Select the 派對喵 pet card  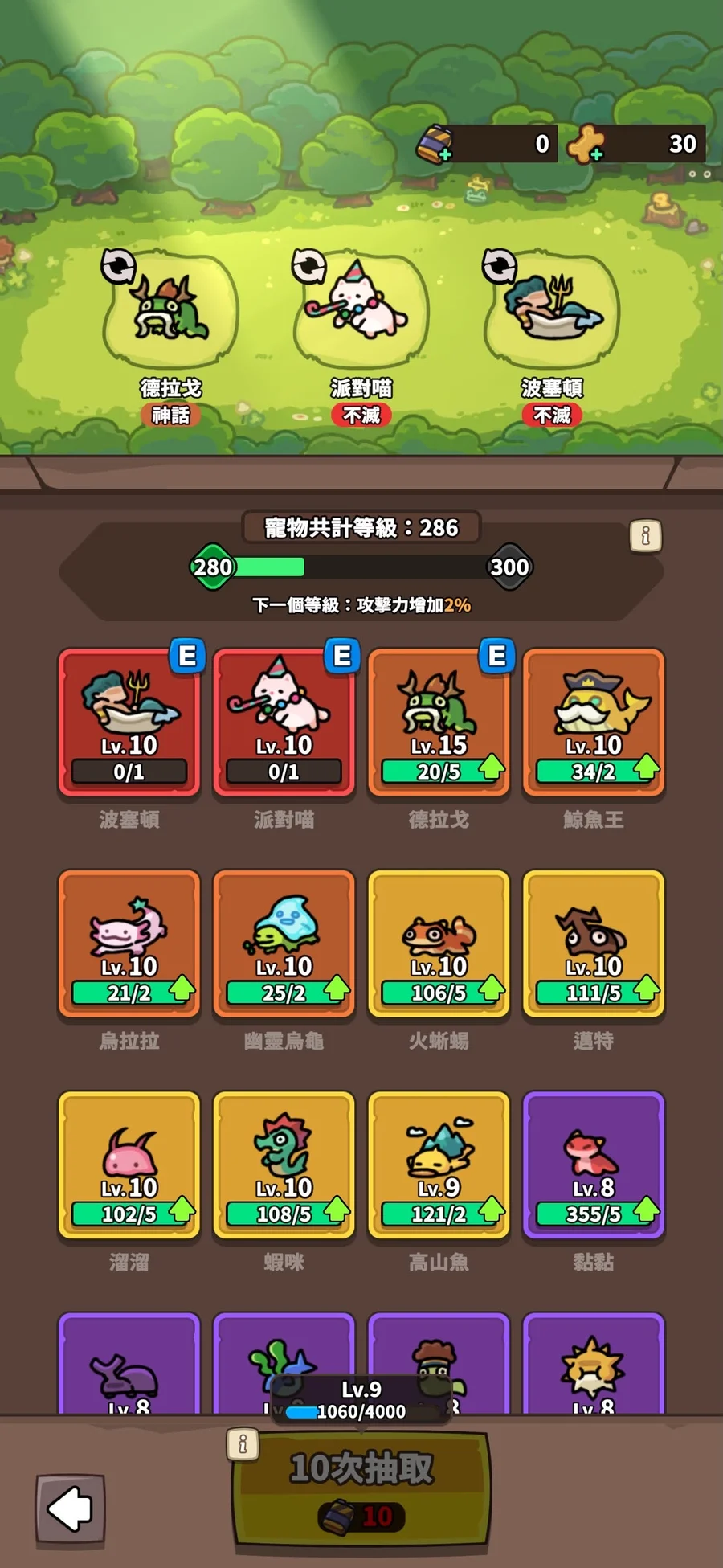[x=284, y=723]
